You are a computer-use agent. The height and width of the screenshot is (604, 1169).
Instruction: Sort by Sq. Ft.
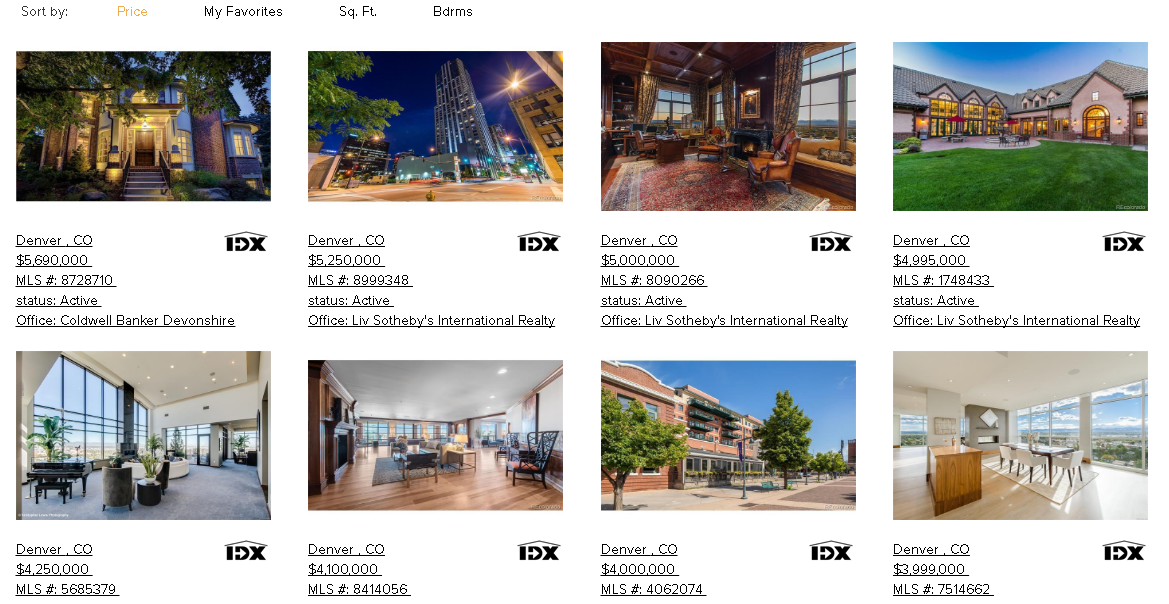358,12
